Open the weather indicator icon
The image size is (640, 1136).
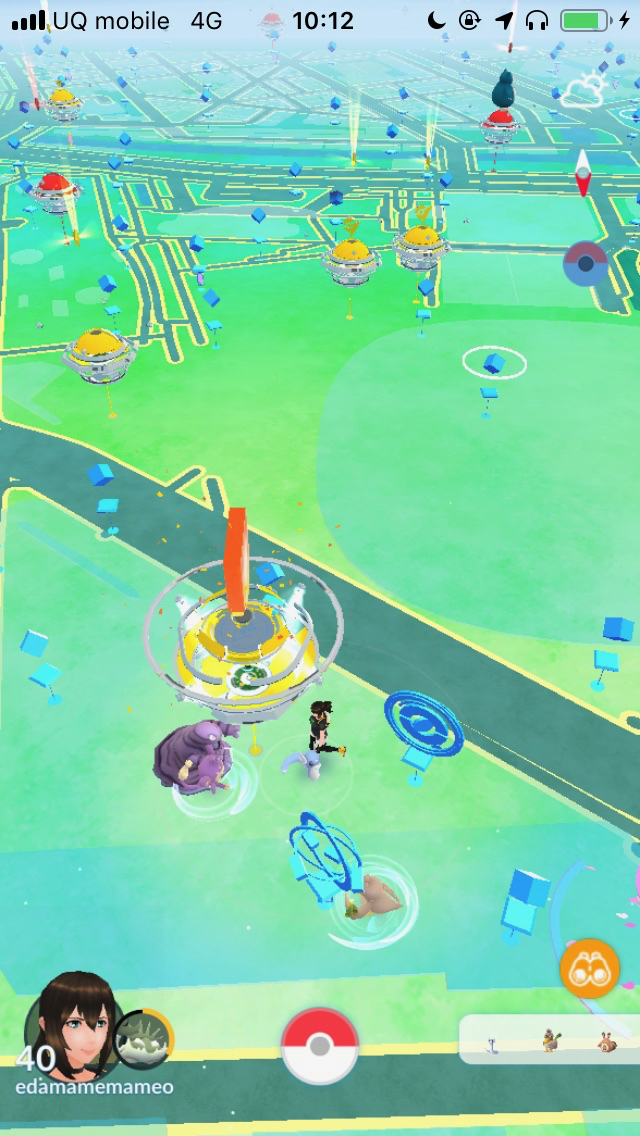pos(585,90)
